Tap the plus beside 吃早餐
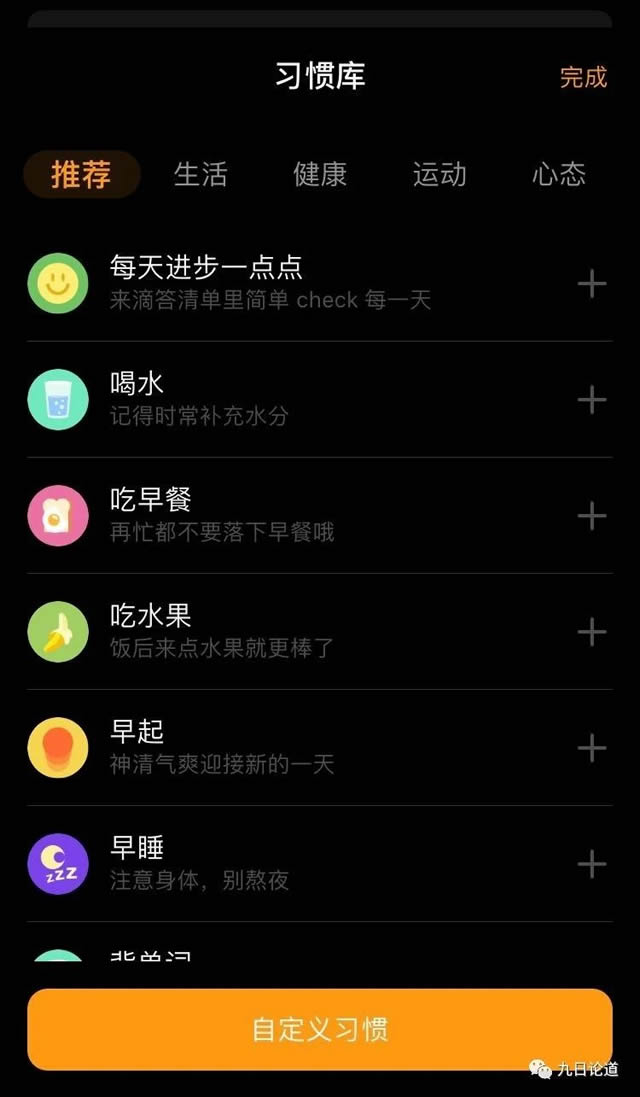The image size is (640, 1097). tap(592, 516)
